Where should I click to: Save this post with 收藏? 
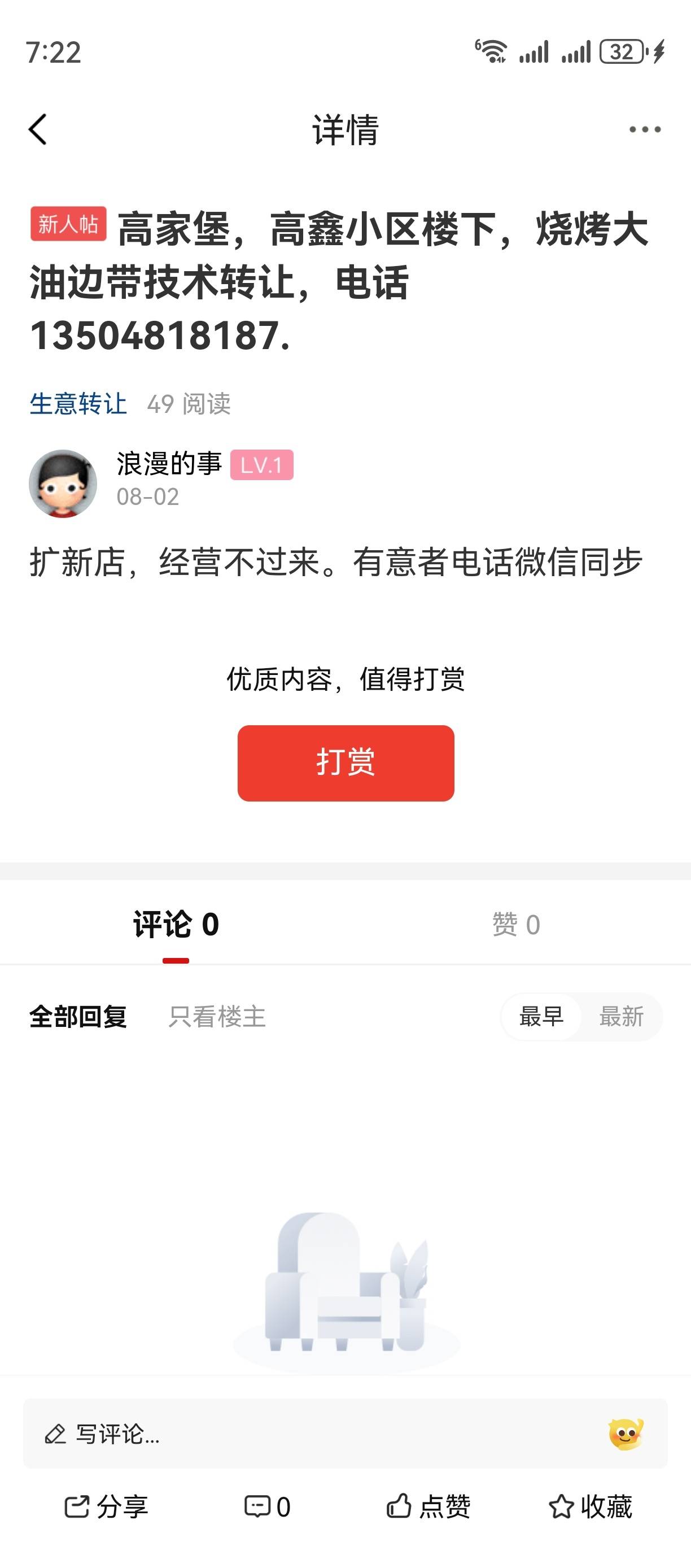coord(590,1507)
